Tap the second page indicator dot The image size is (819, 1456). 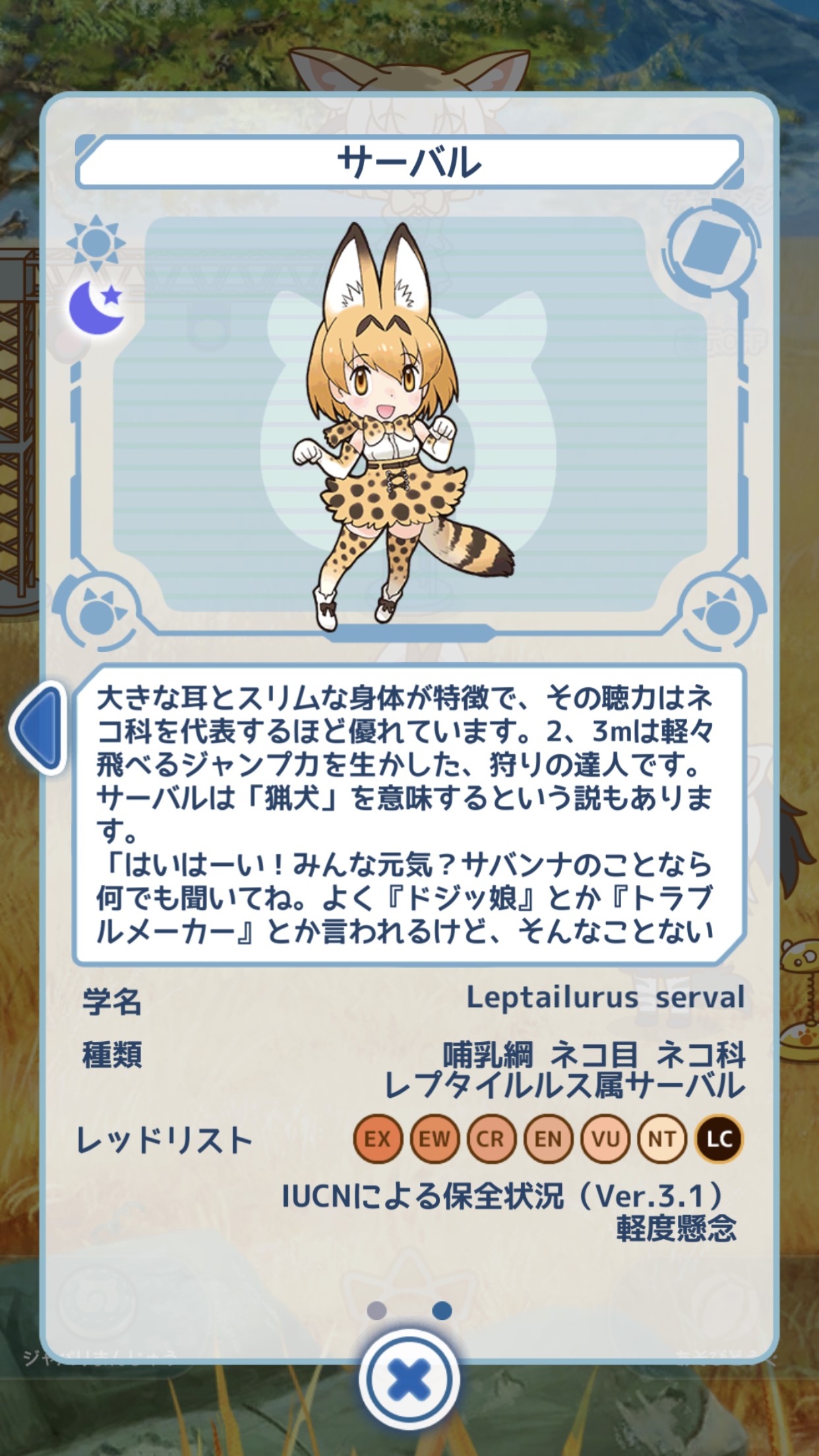pos(442,1310)
